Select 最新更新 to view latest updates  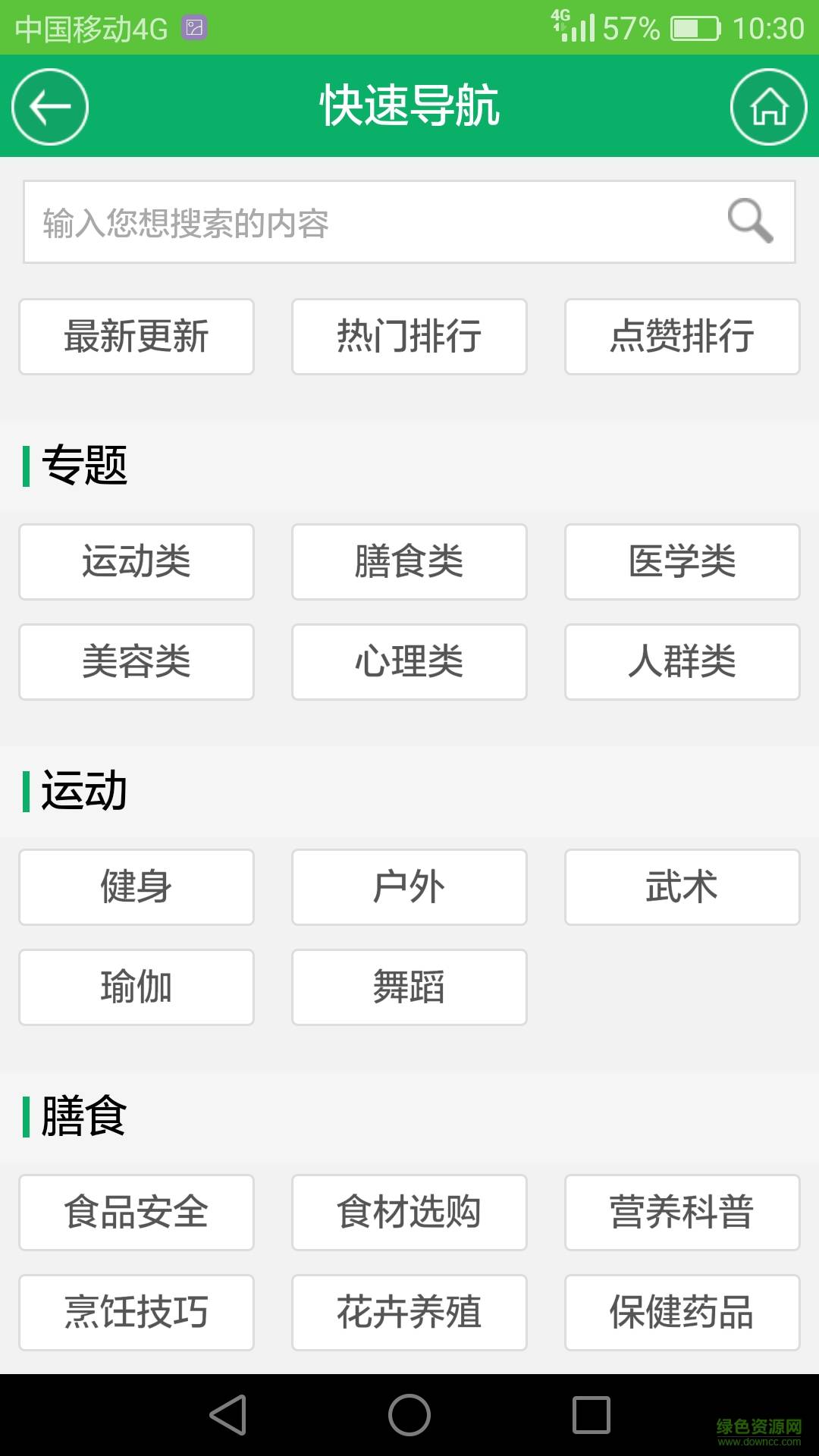point(136,337)
